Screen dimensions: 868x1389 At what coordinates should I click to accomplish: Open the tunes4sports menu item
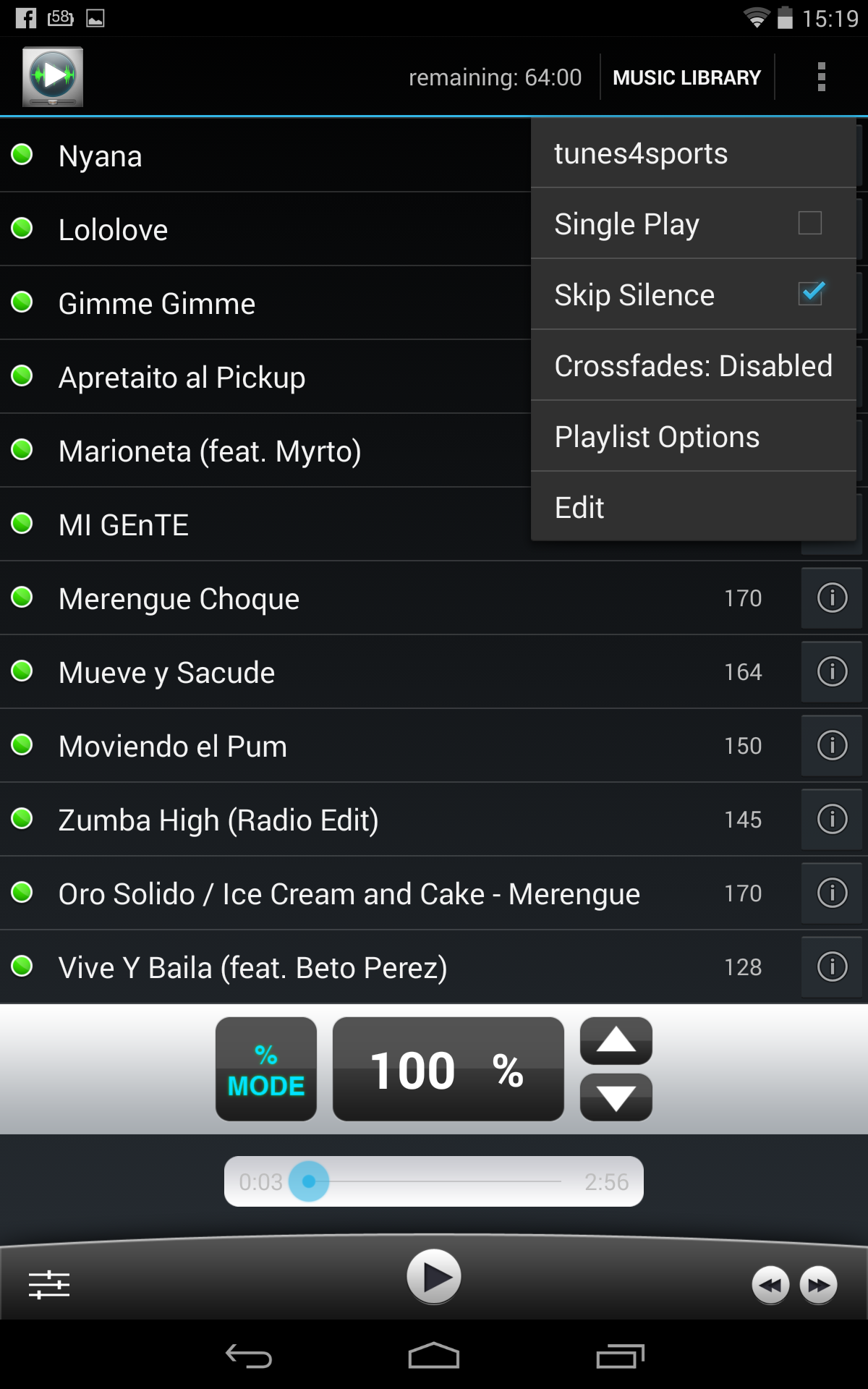(x=694, y=153)
